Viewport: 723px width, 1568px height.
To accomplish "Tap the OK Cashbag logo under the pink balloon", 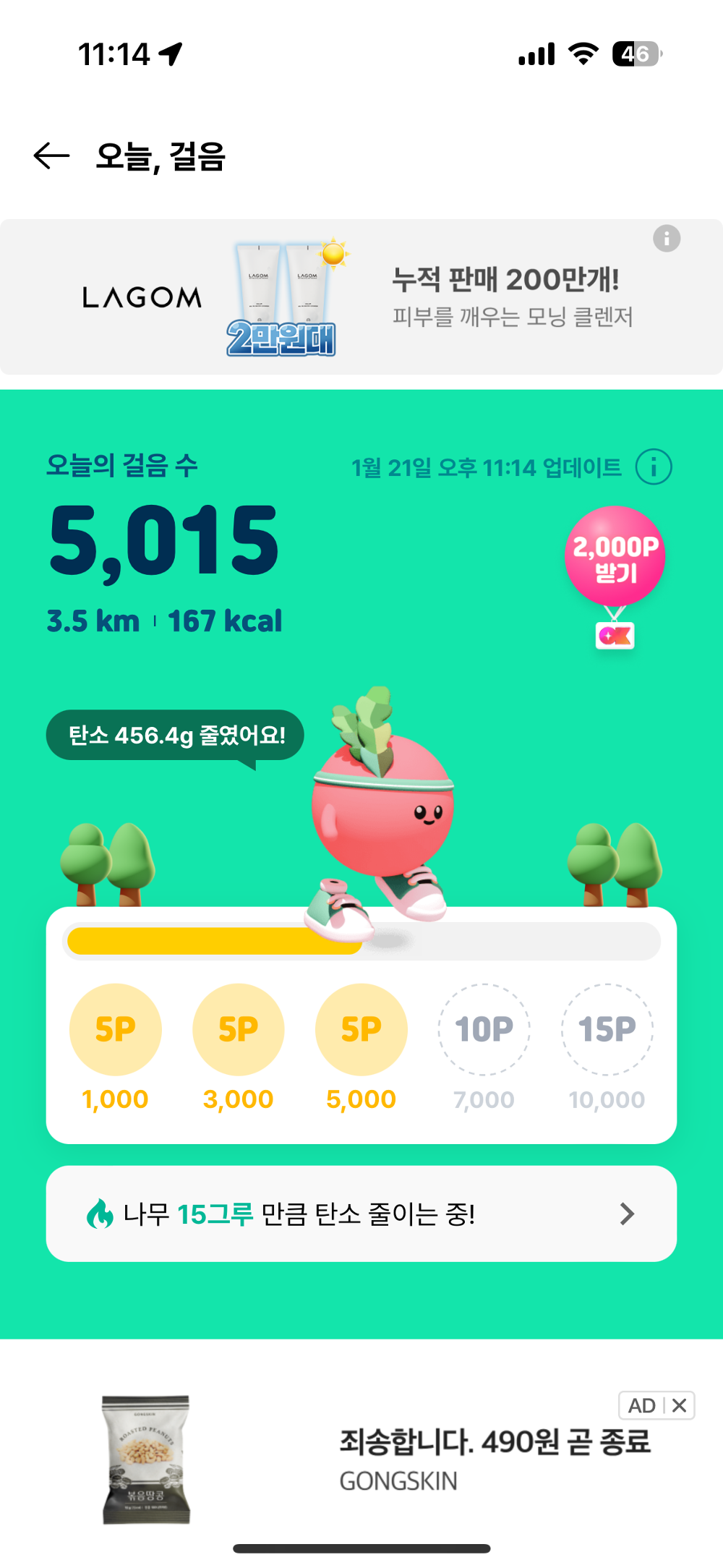I will 615,636.
